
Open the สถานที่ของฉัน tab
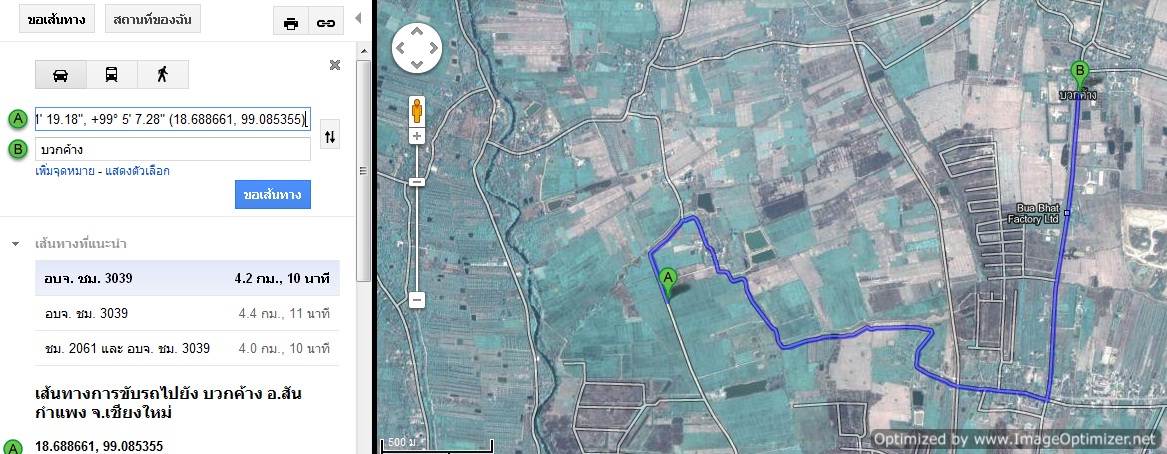(x=155, y=19)
